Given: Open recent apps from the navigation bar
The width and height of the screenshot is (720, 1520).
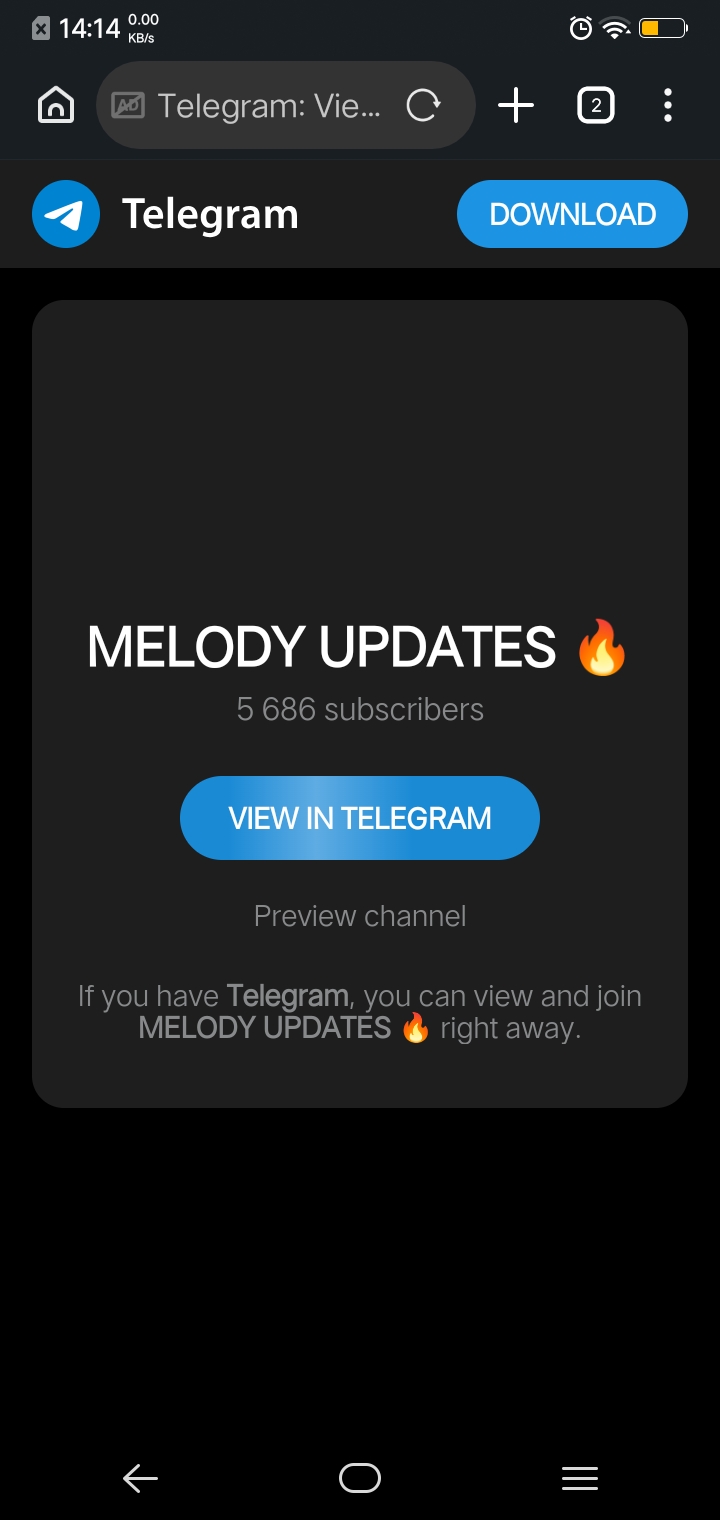Looking at the screenshot, I should tap(580, 1478).
